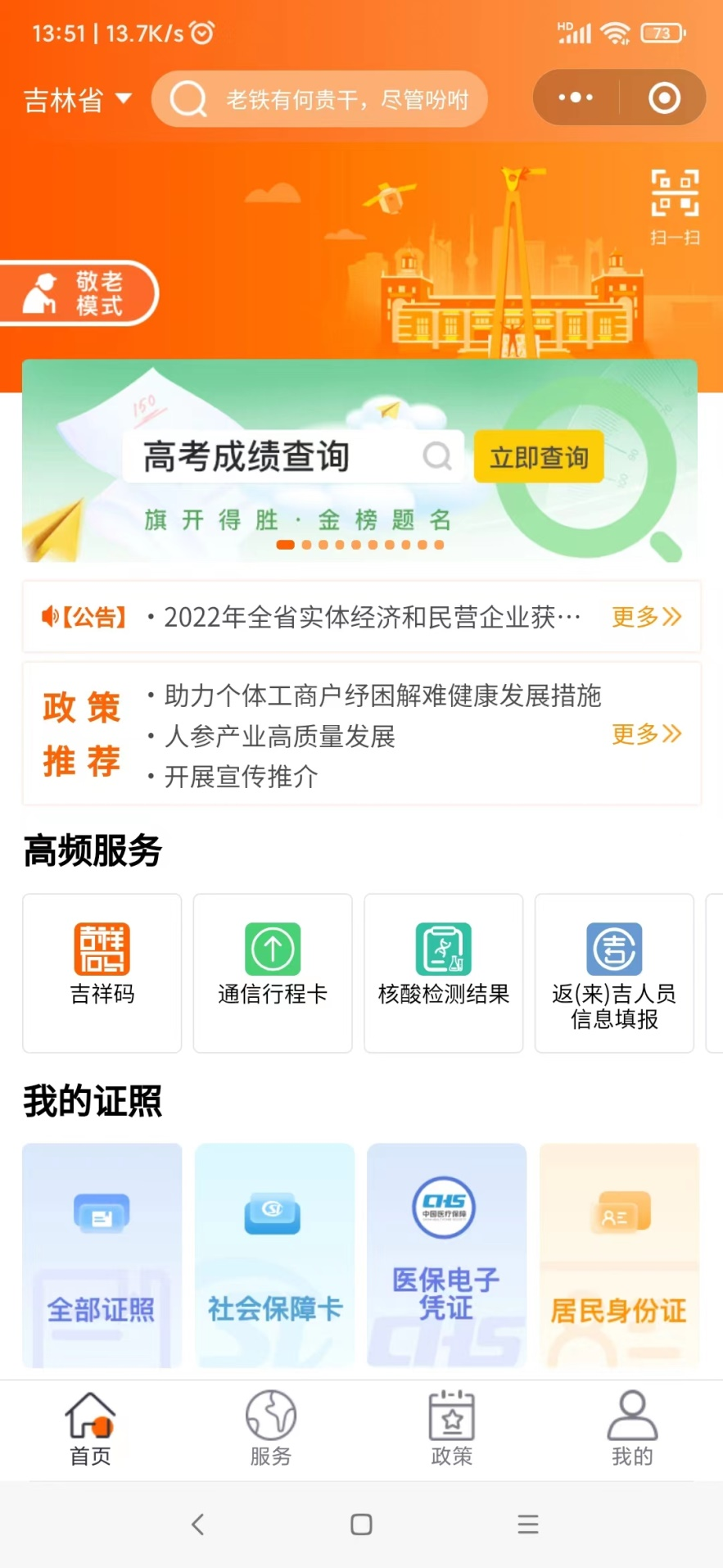This screenshot has width=723, height=1568.
Task: Close the mini-program with the circle icon
Action: (x=664, y=98)
